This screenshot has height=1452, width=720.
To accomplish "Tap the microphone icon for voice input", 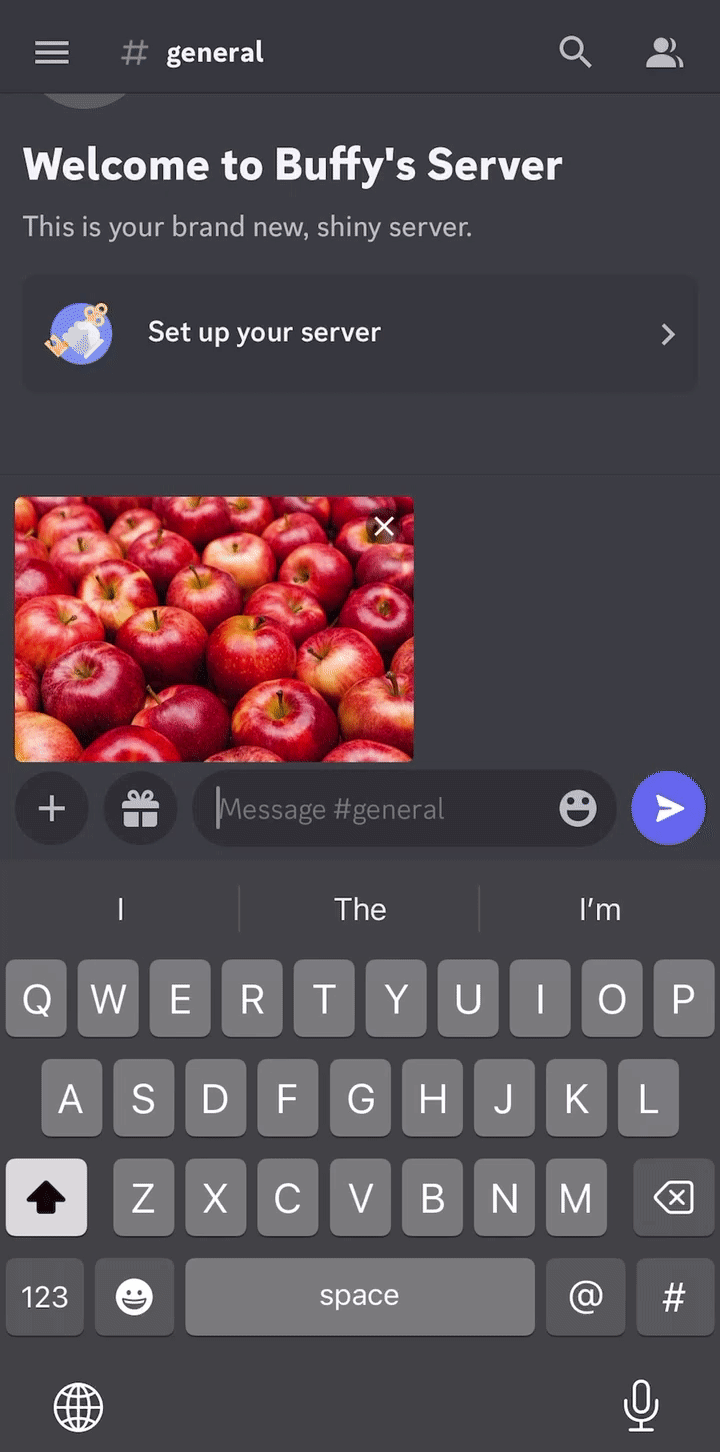I will (642, 1406).
